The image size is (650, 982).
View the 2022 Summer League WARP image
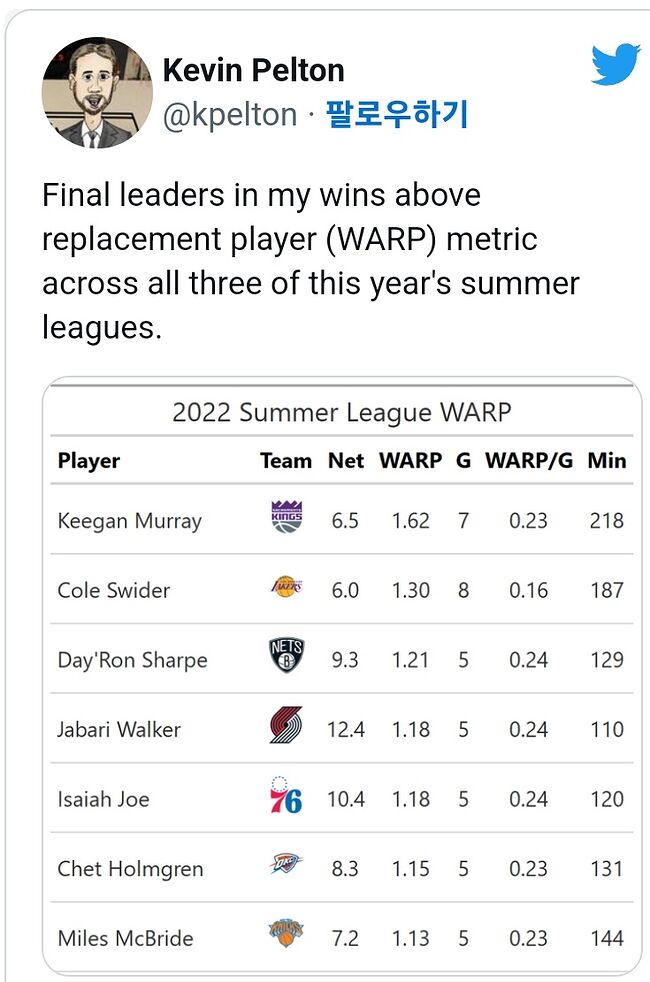(x=342, y=675)
